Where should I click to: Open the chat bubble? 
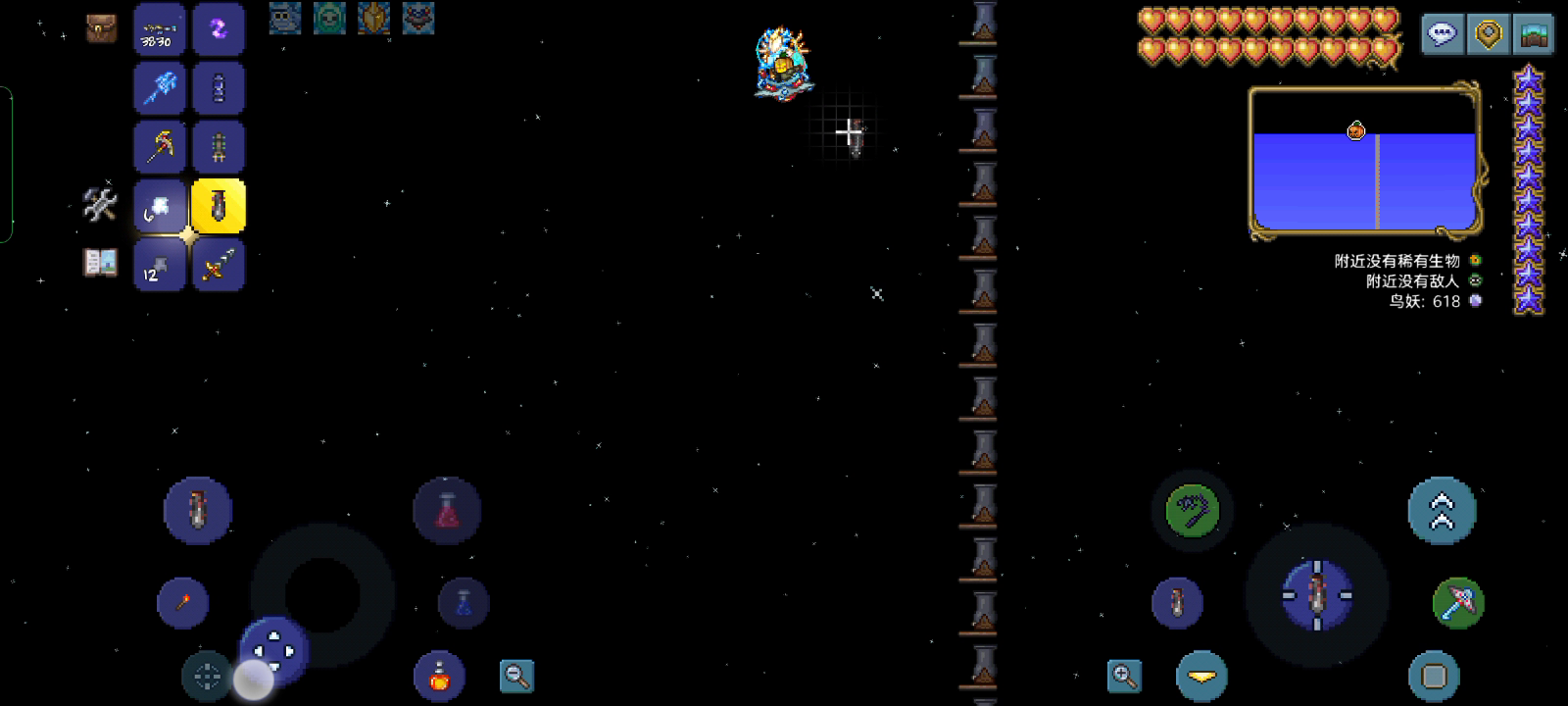coord(1443,34)
